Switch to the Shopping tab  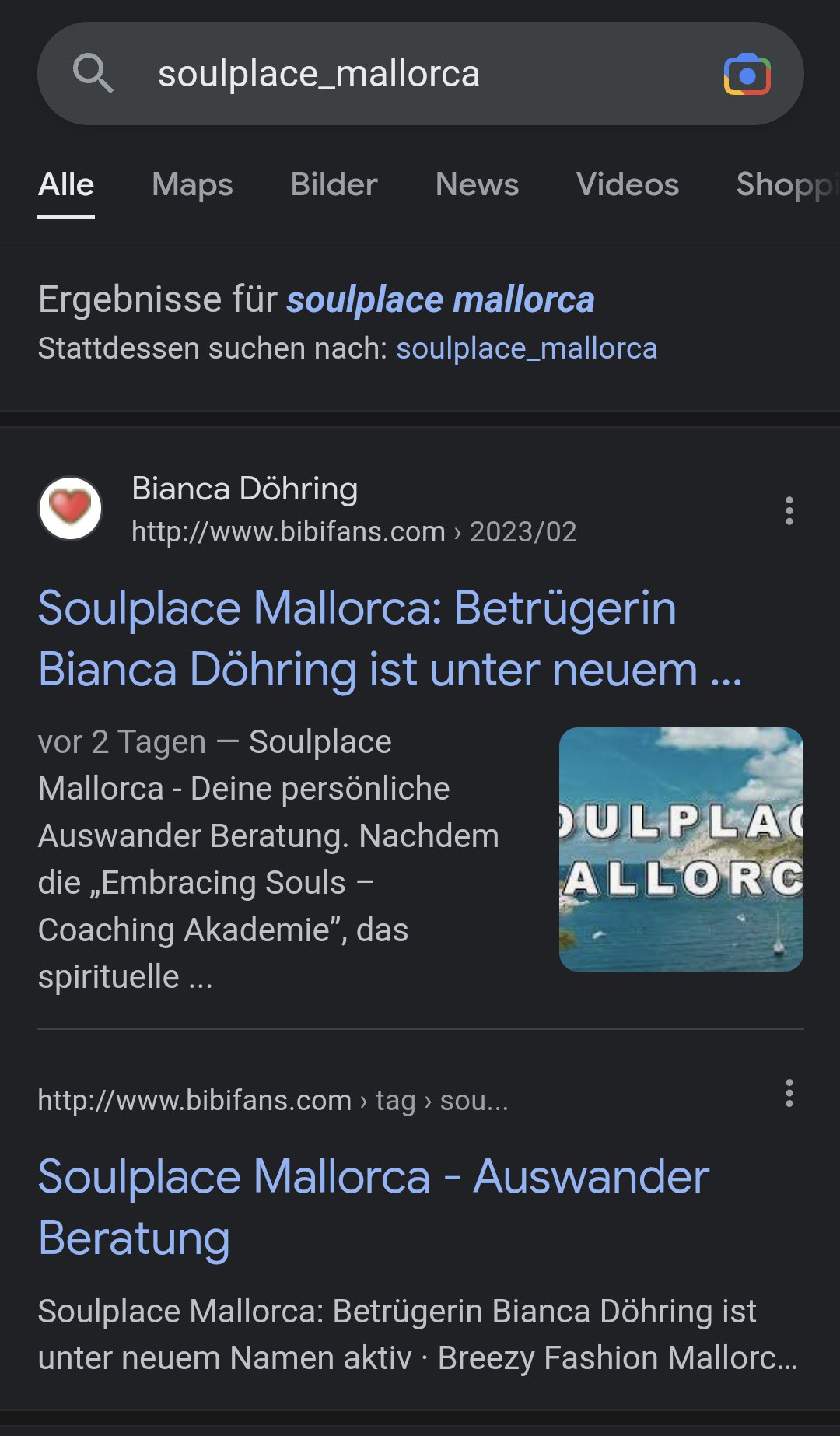(x=786, y=185)
